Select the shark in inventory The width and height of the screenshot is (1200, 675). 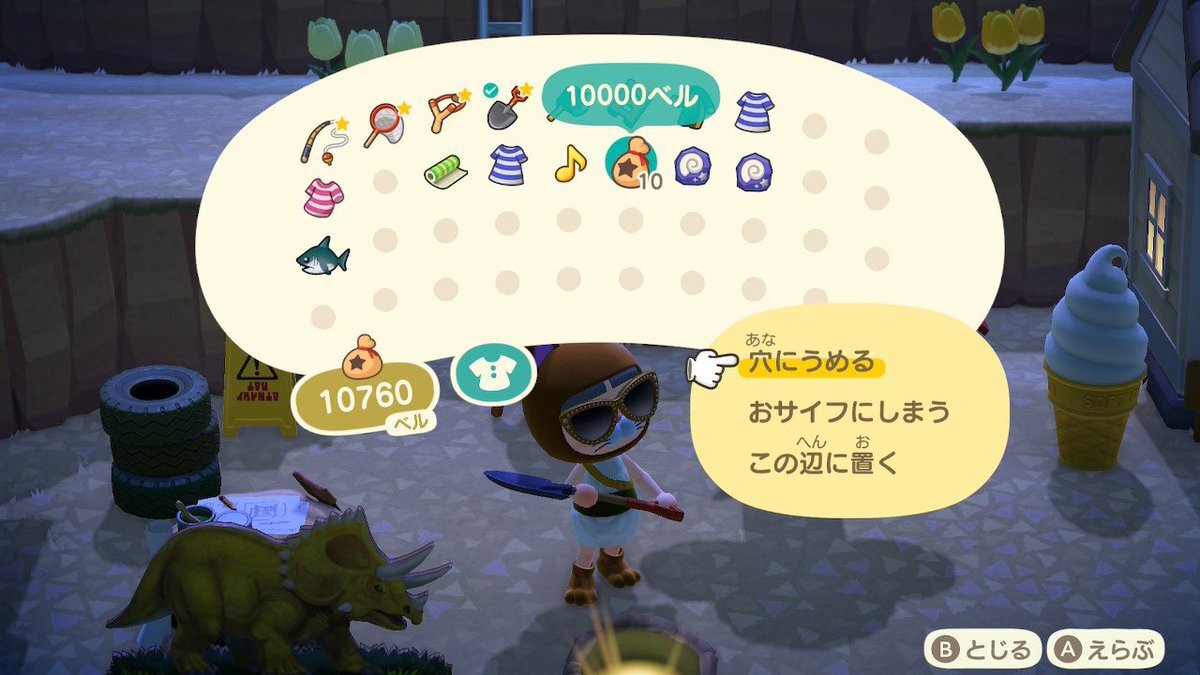point(323,259)
